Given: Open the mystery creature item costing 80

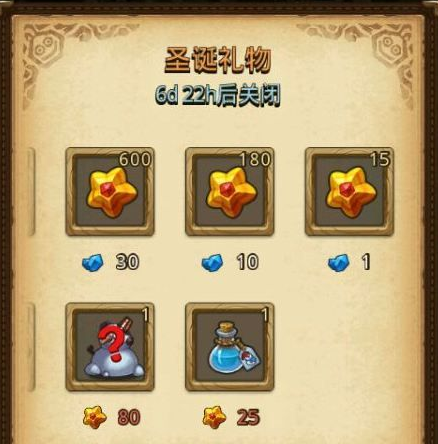Looking at the screenshot, I should click(x=110, y=347).
